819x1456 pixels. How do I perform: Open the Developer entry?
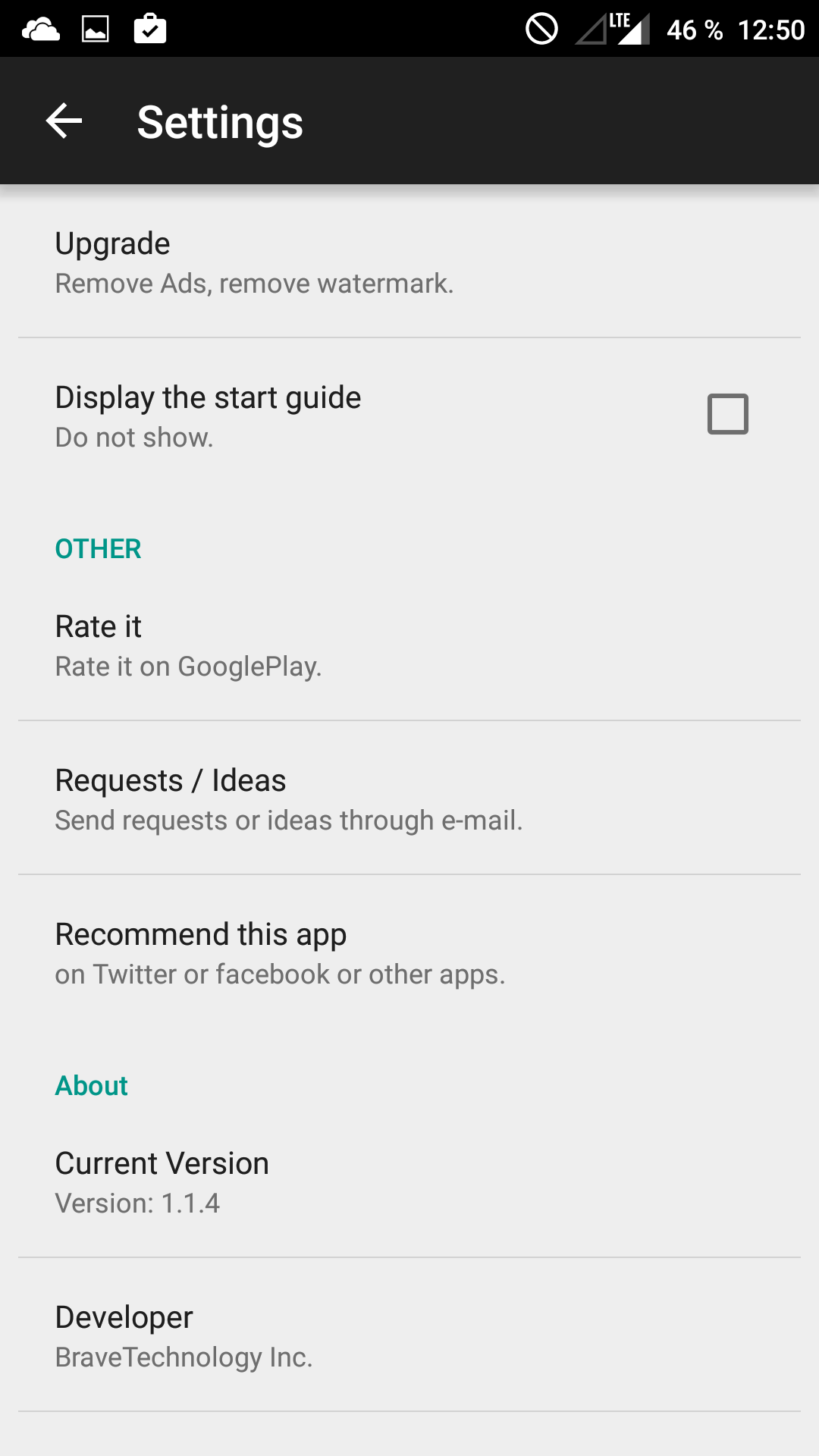tap(409, 1336)
